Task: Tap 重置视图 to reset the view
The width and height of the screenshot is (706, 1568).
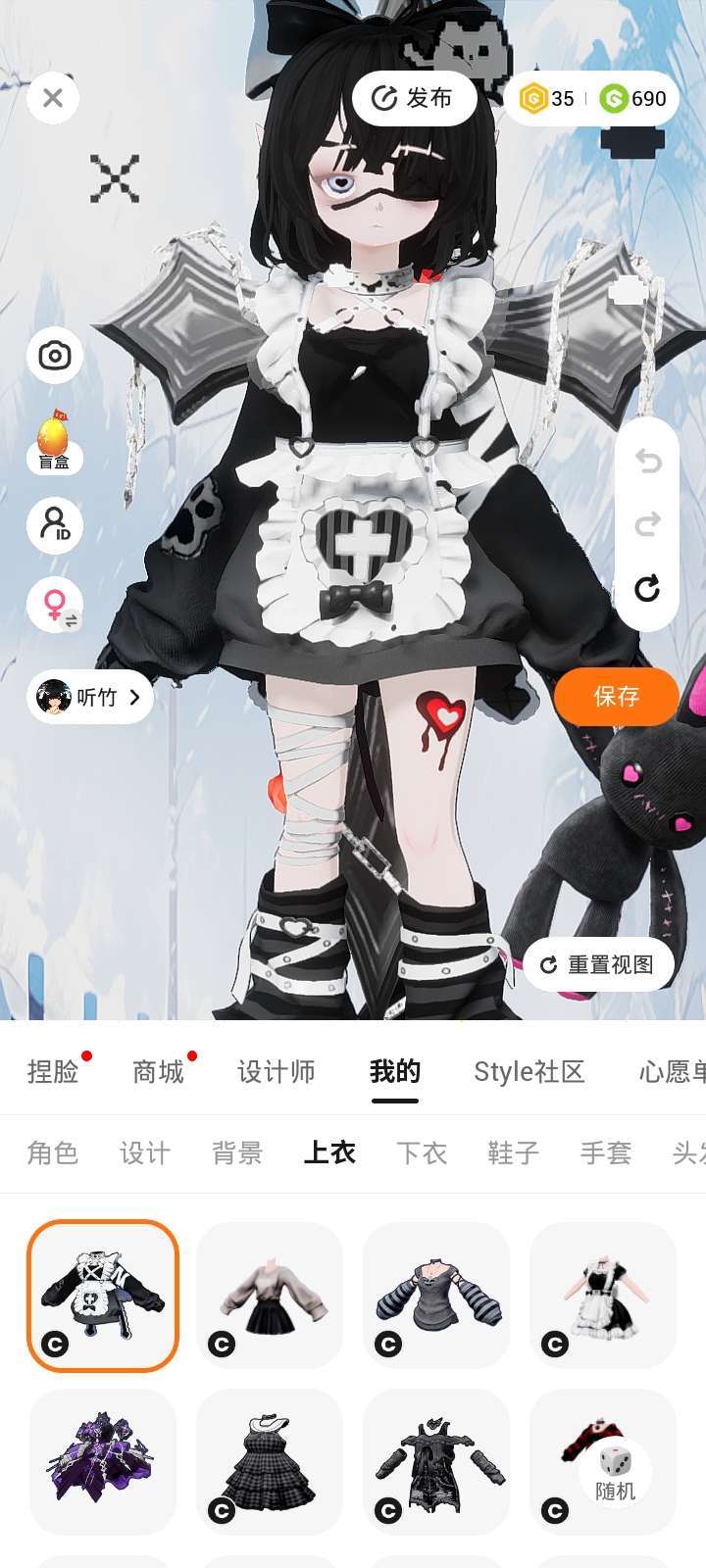Action: tap(597, 964)
